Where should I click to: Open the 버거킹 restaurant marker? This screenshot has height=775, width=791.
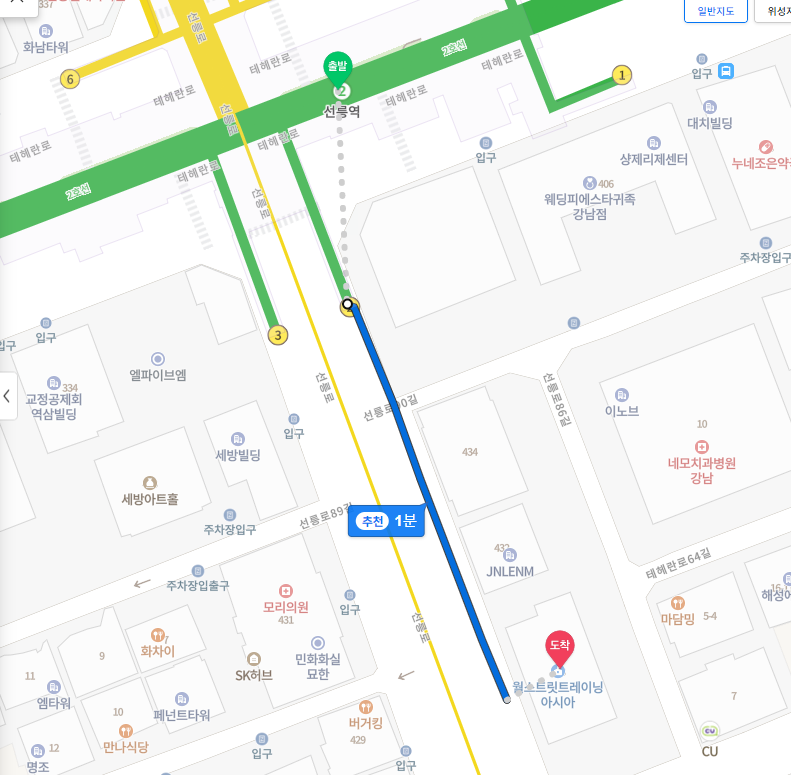(365, 706)
